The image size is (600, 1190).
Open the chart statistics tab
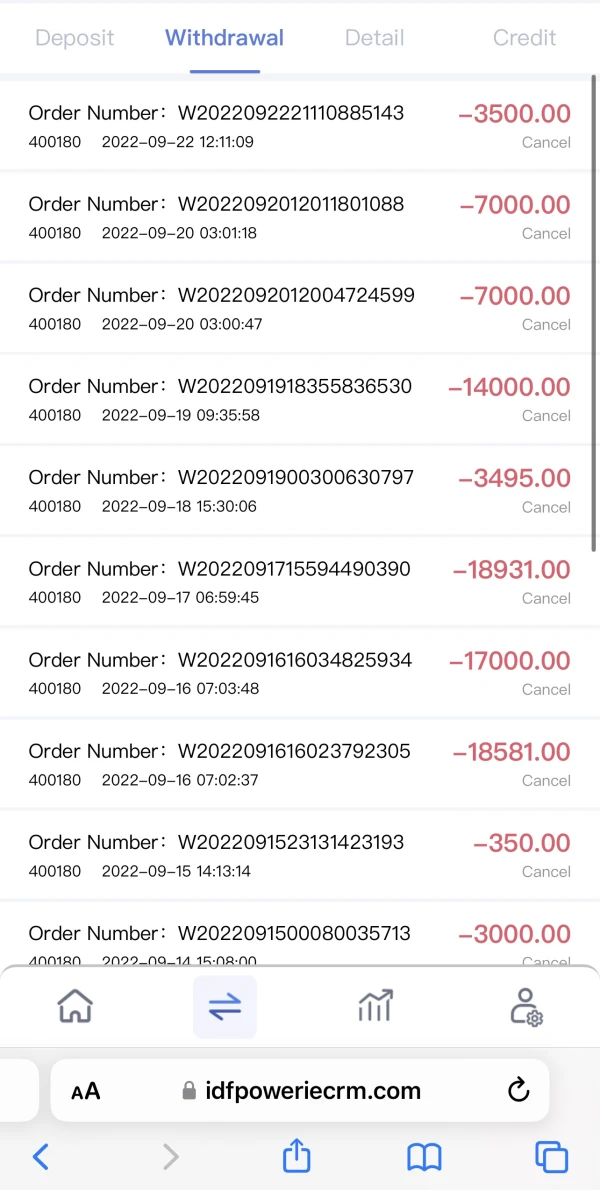click(x=375, y=1007)
